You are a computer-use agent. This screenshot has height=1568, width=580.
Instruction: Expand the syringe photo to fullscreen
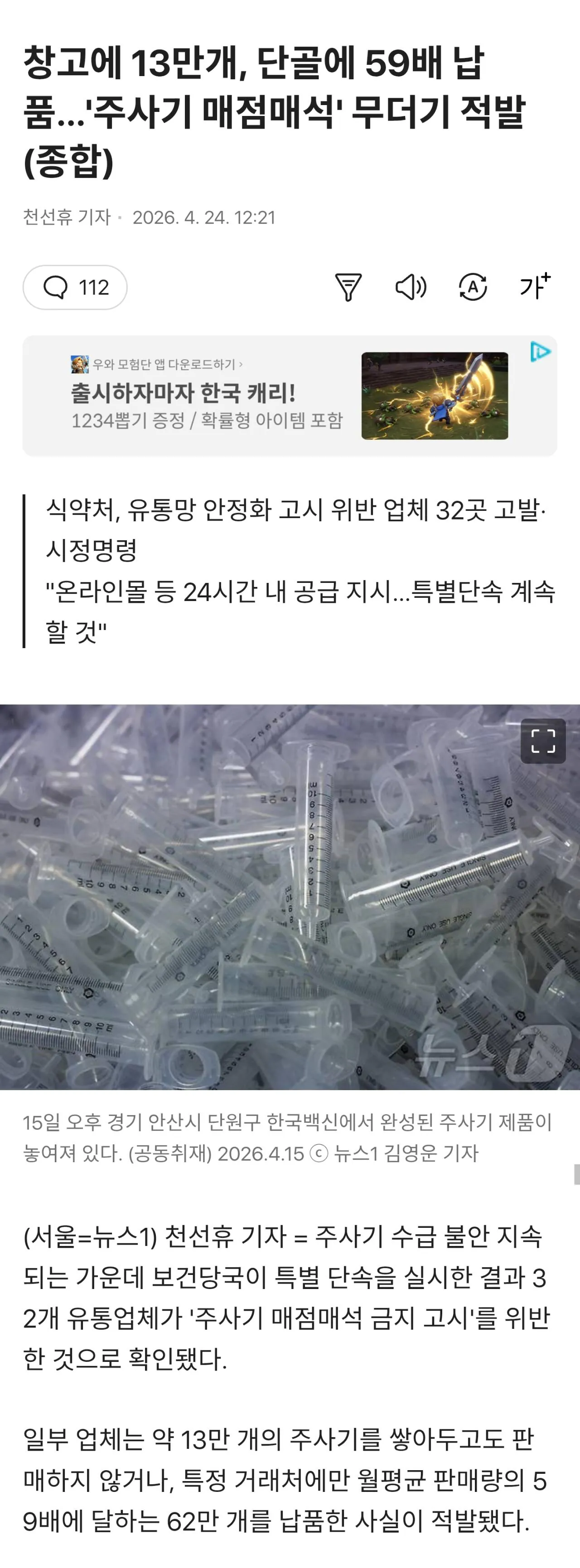click(543, 741)
